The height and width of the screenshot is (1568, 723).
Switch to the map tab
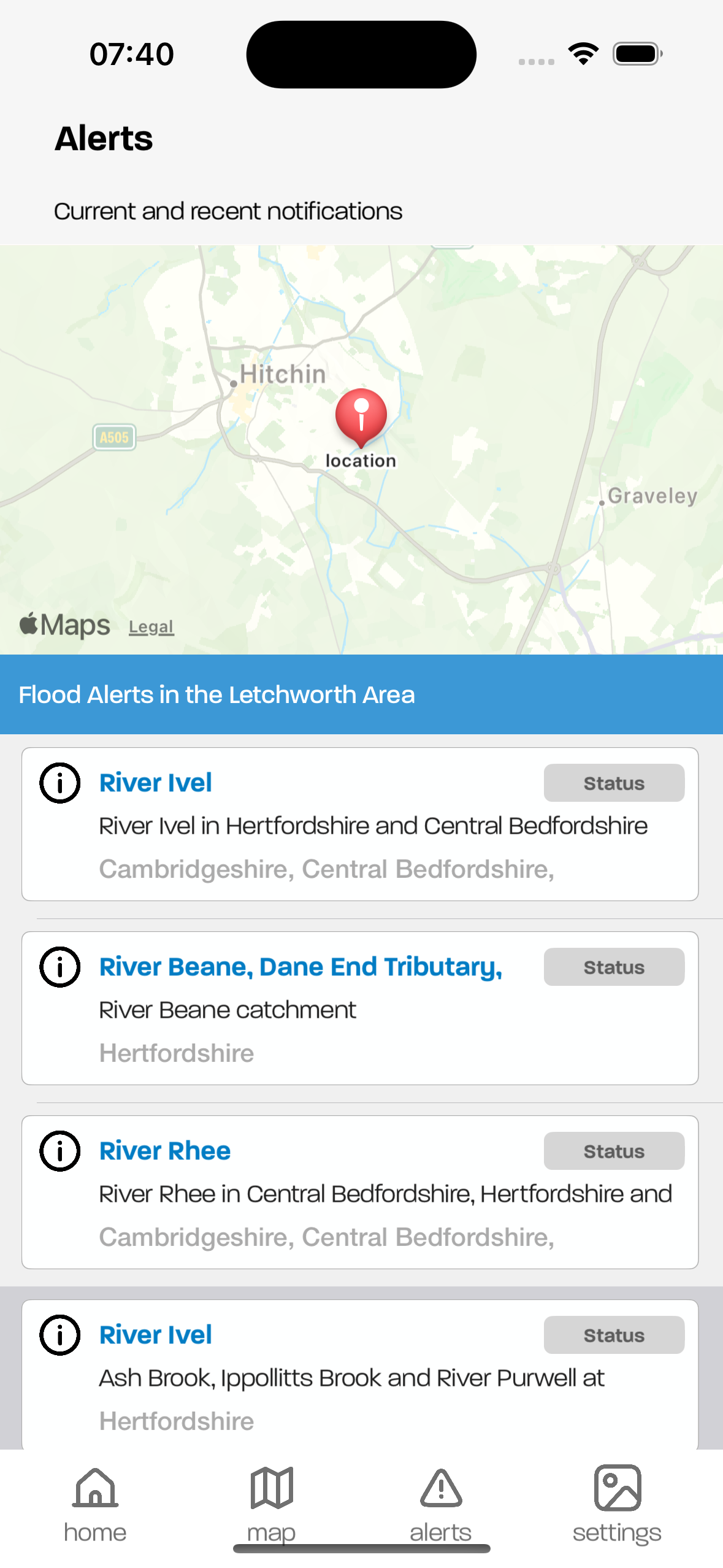272,1505
